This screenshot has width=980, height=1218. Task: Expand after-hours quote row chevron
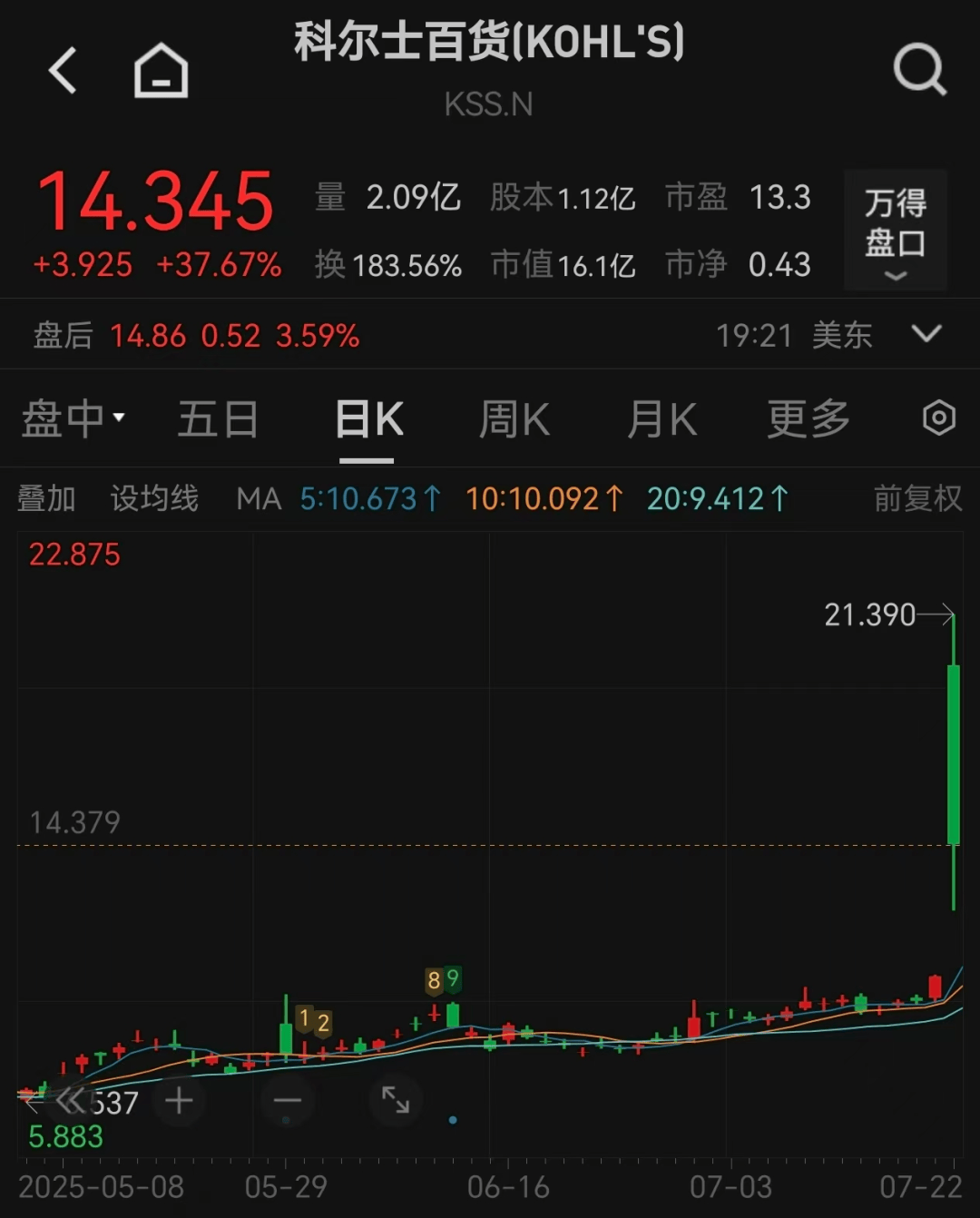(x=926, y=335)
